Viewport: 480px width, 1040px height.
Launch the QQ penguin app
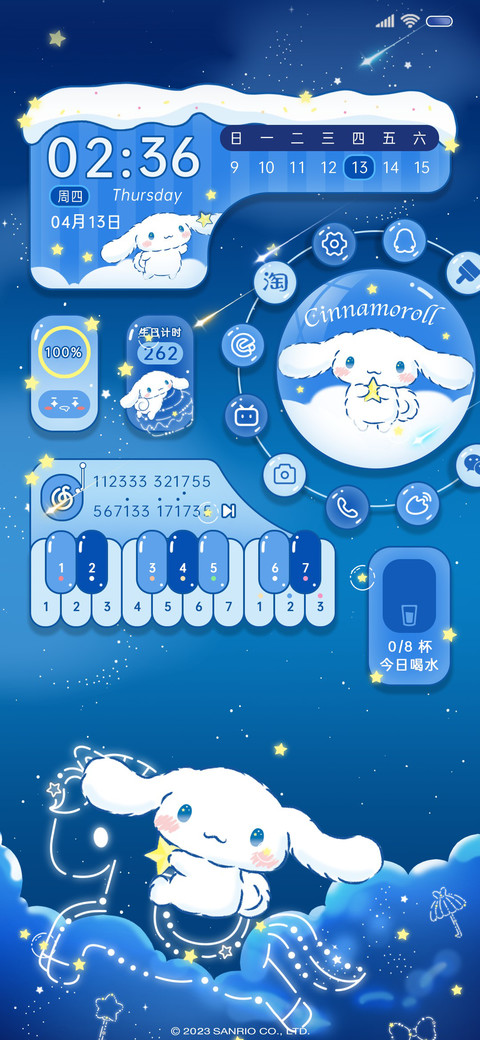[403, 239]
